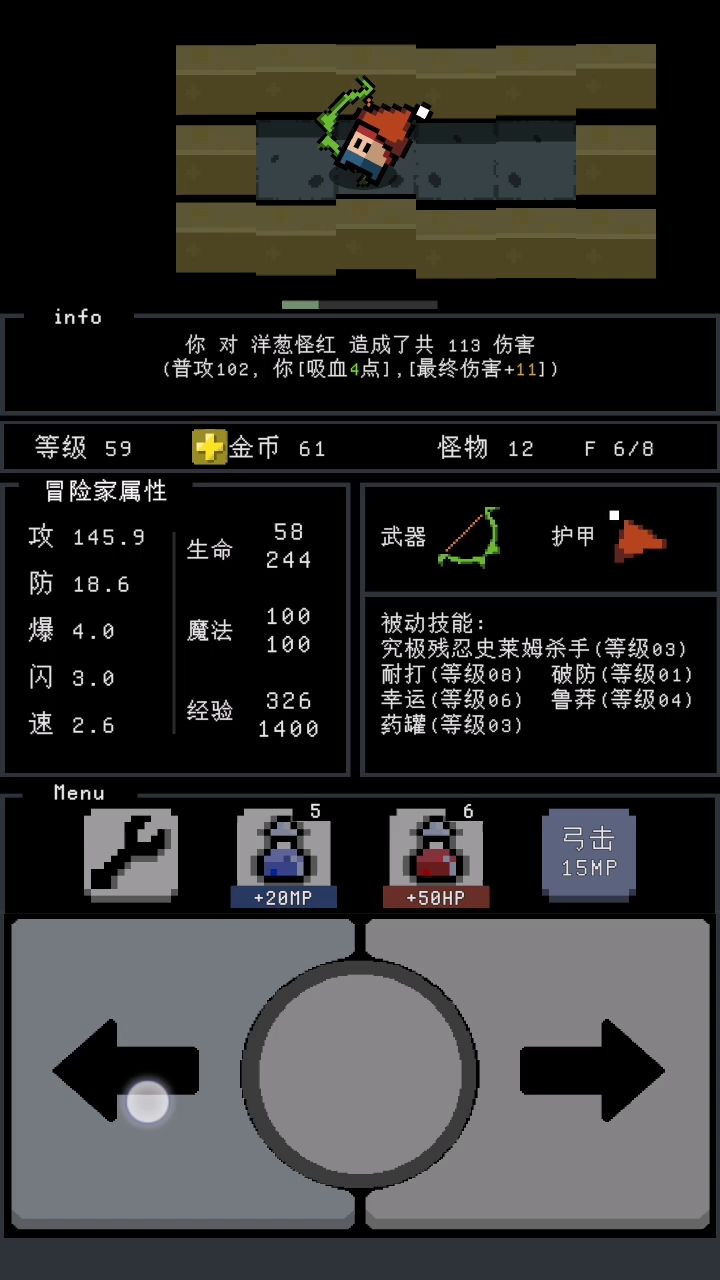Activate the 弓击 15MP skill

[588, 853]
